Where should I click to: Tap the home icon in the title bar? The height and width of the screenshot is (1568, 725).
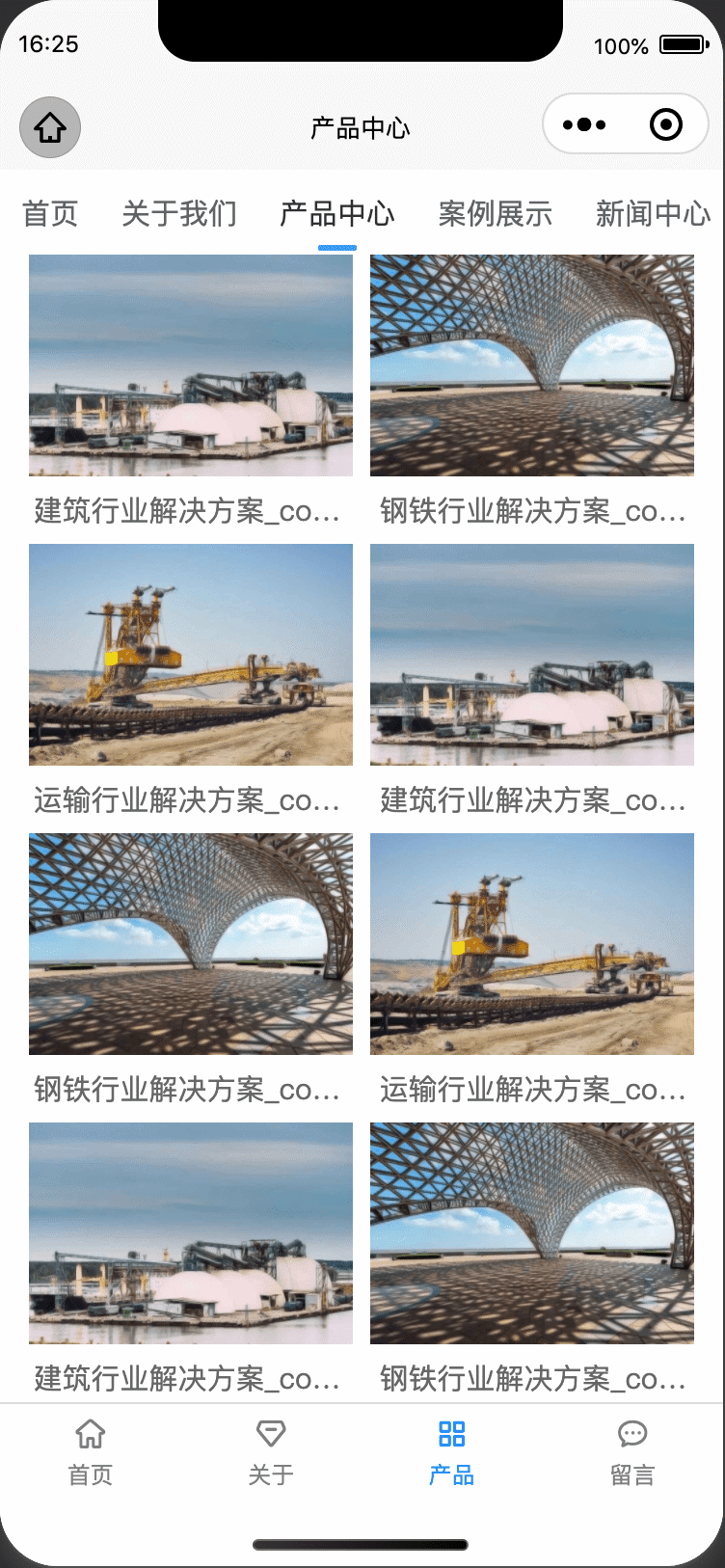tap(50, 127)
